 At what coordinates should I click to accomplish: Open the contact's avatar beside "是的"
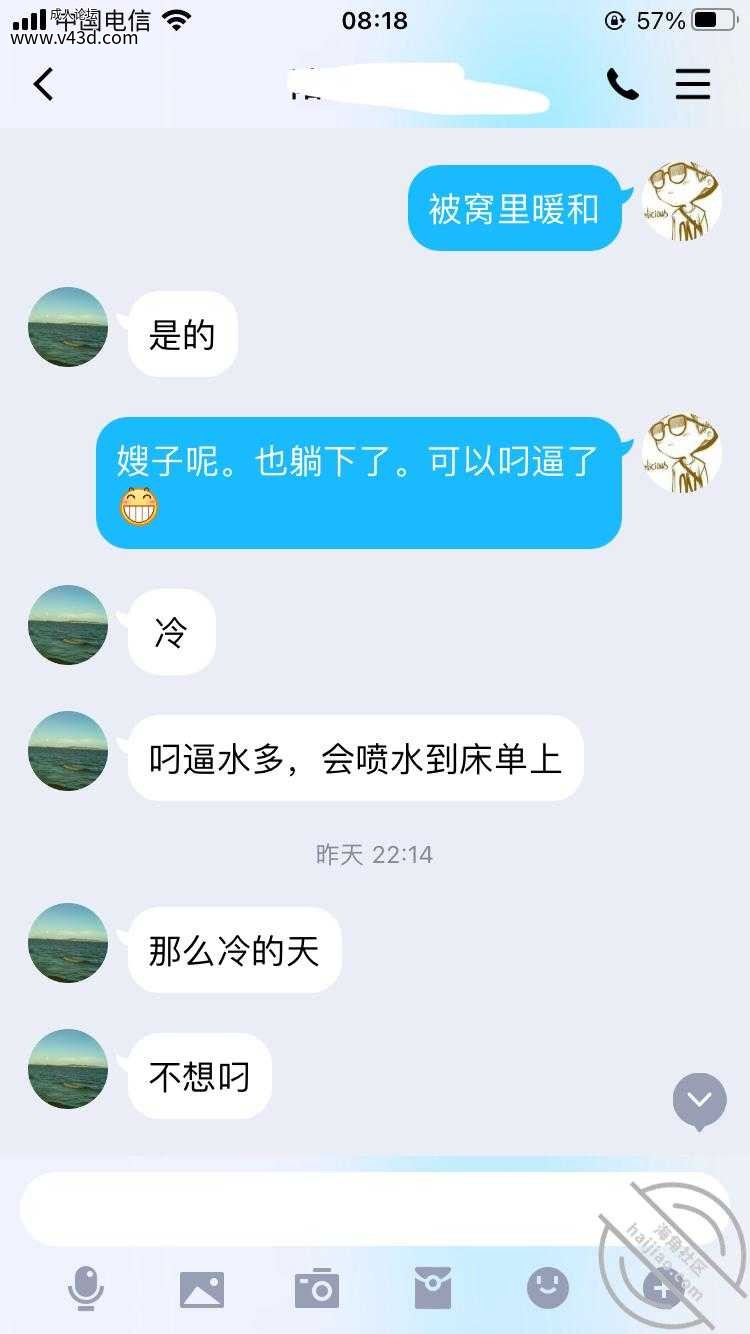pyautogui.click(x=68, y=327)
